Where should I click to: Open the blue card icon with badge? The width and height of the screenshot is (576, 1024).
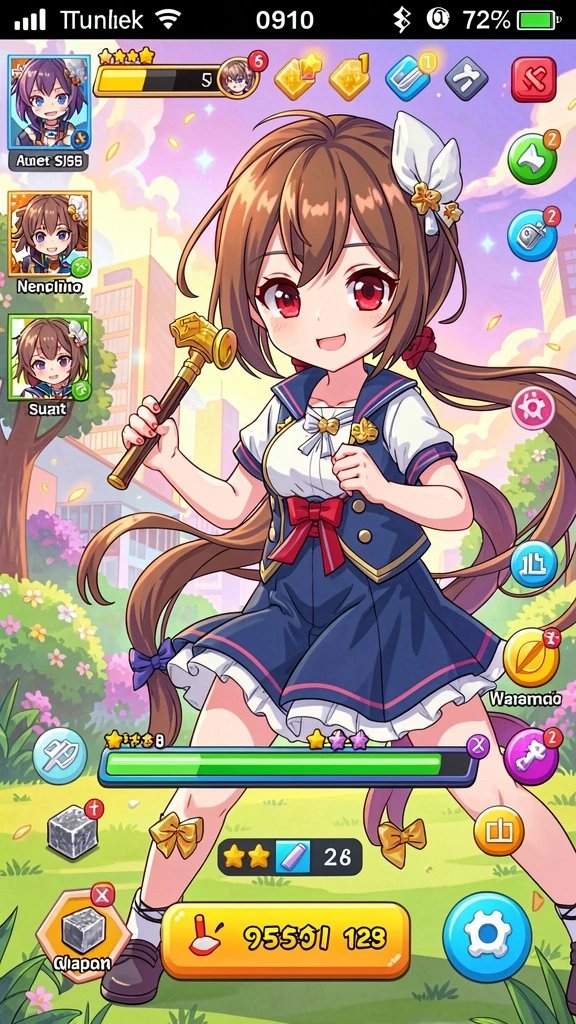point(408,78)
